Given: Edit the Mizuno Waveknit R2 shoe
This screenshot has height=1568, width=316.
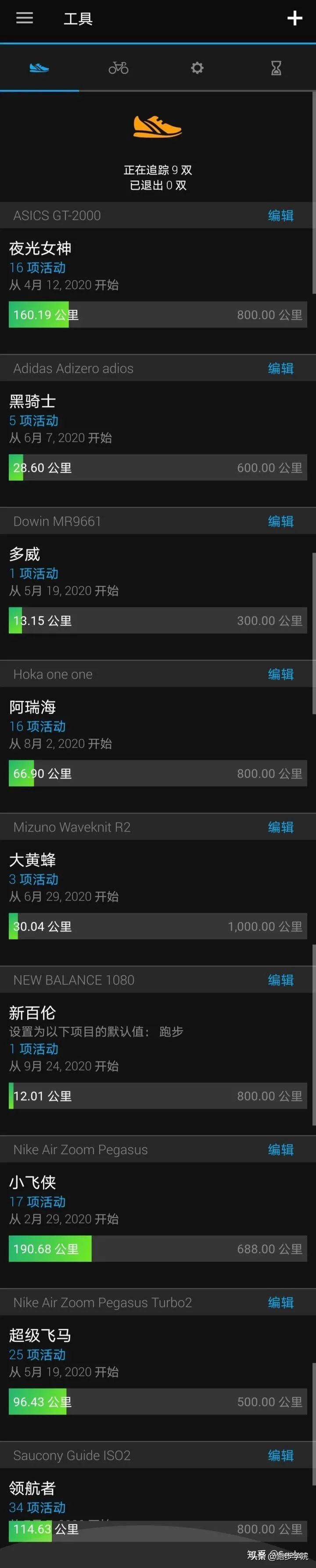Looking at the screenshot, I should click(x=281, y=827).
